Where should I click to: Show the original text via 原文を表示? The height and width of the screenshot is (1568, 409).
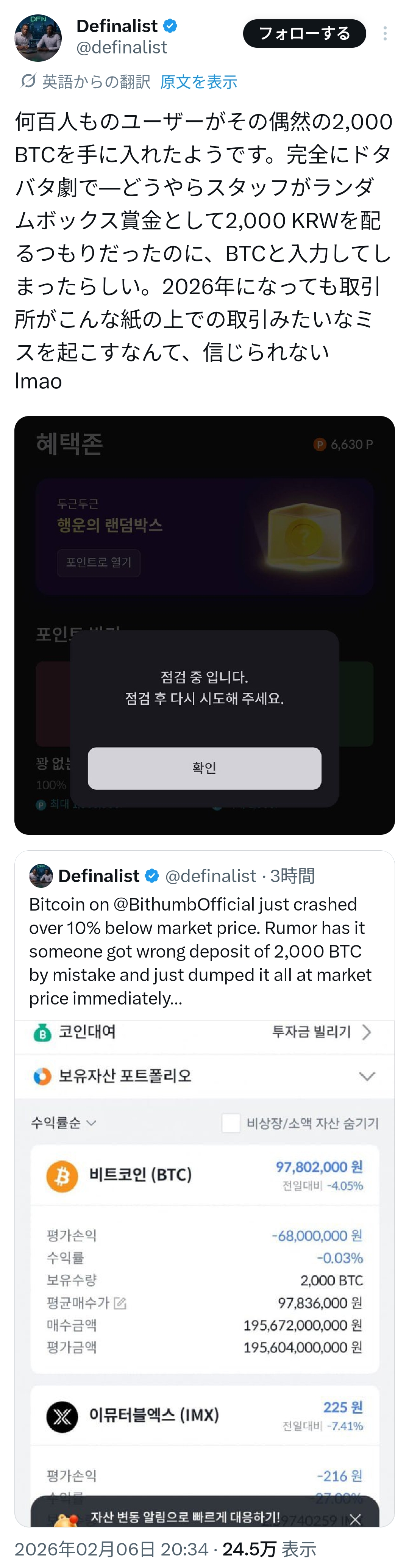[198, 81]
